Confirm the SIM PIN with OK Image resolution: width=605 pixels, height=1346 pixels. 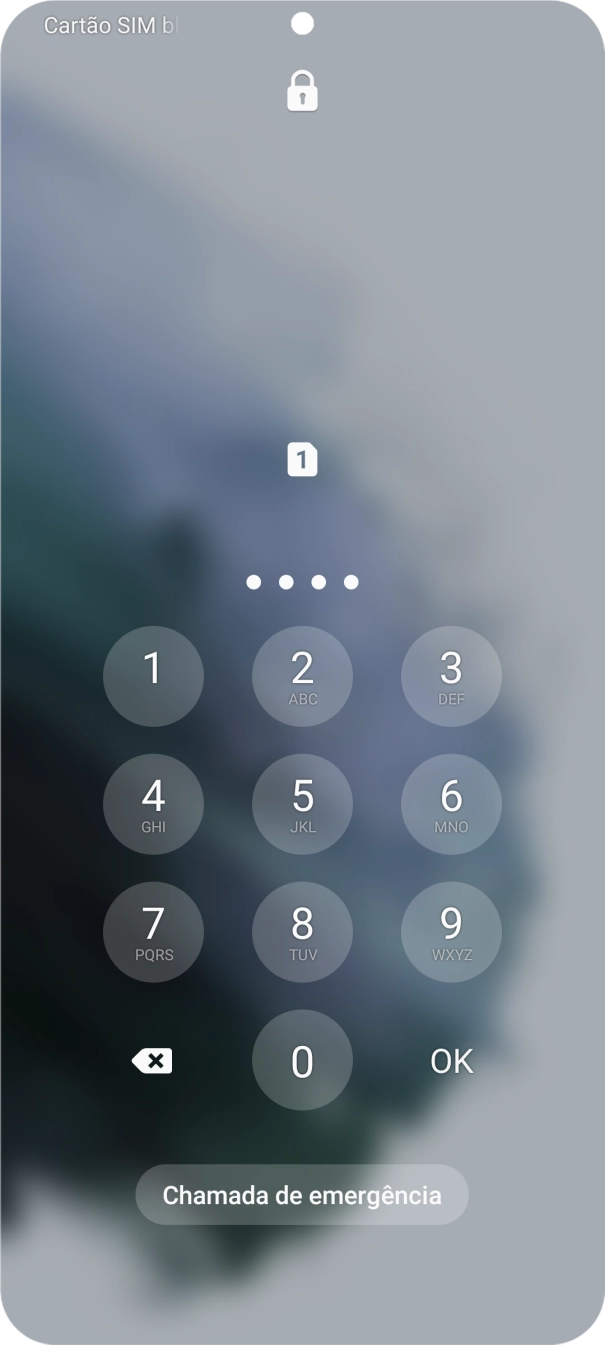451,1061
